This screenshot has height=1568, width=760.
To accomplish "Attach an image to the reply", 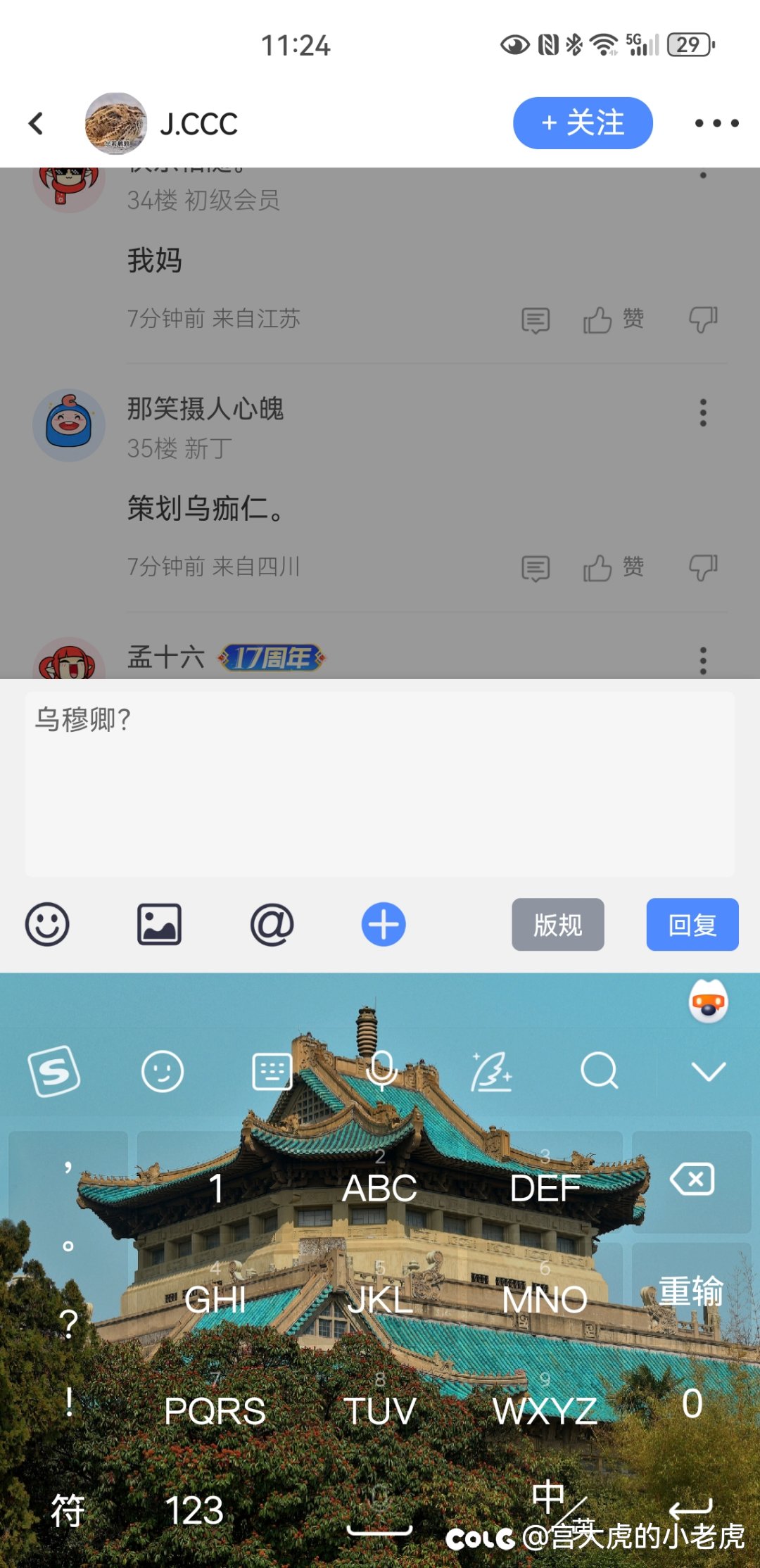I will [x=159, y=924].
